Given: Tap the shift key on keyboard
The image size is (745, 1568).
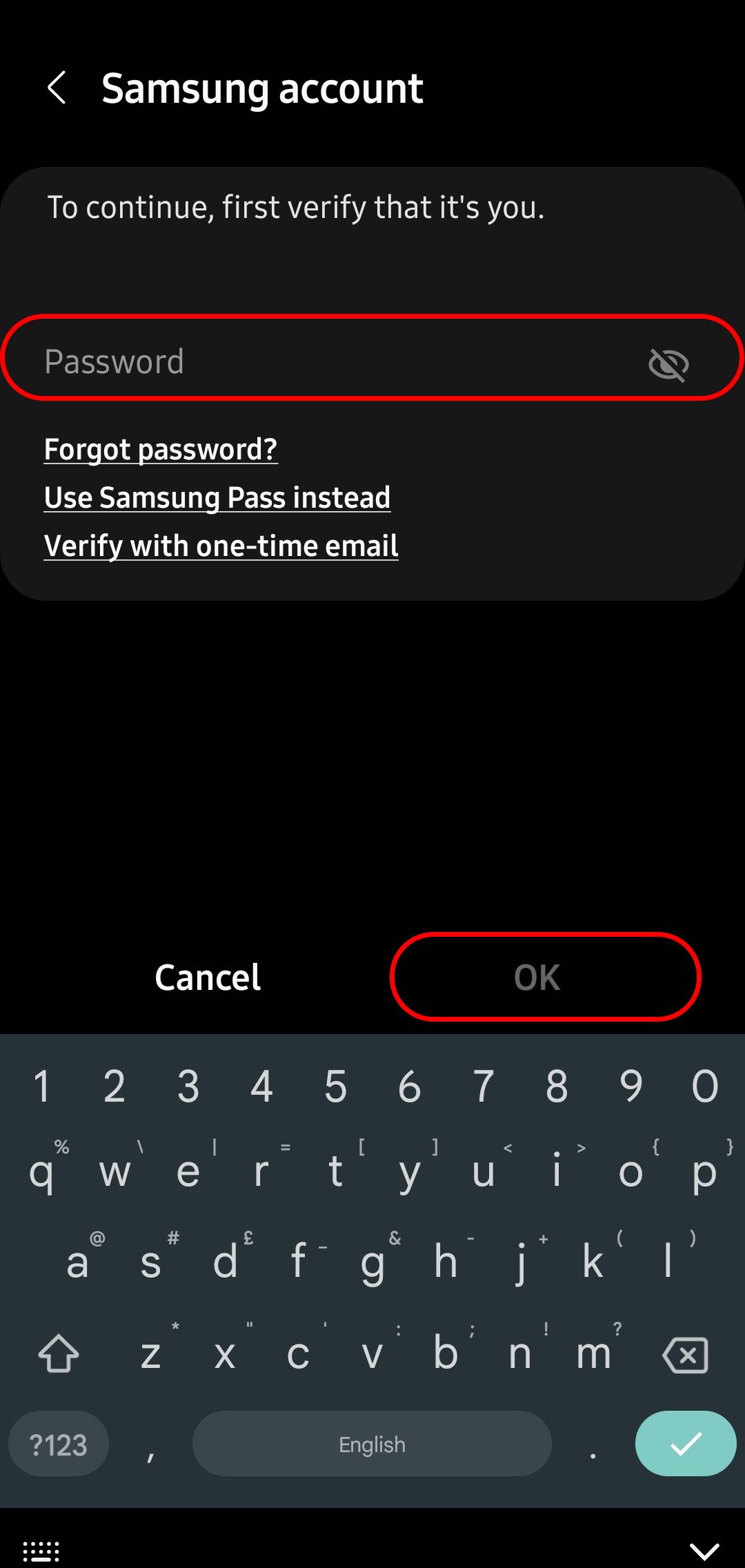Looking at the screenshot, I should [x=59, y=1354].
